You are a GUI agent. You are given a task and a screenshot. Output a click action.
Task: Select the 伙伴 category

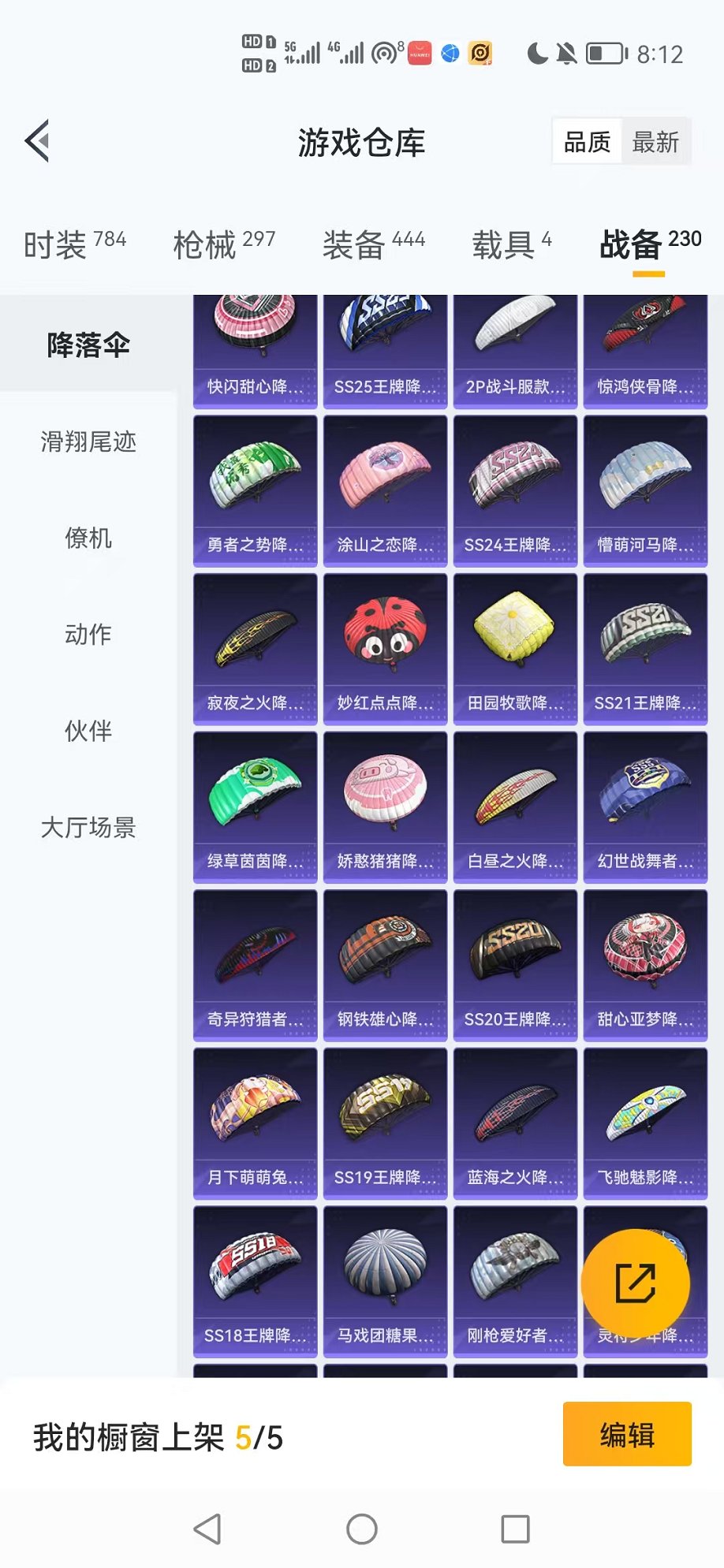pyautogui.click(x=88, y=731)
